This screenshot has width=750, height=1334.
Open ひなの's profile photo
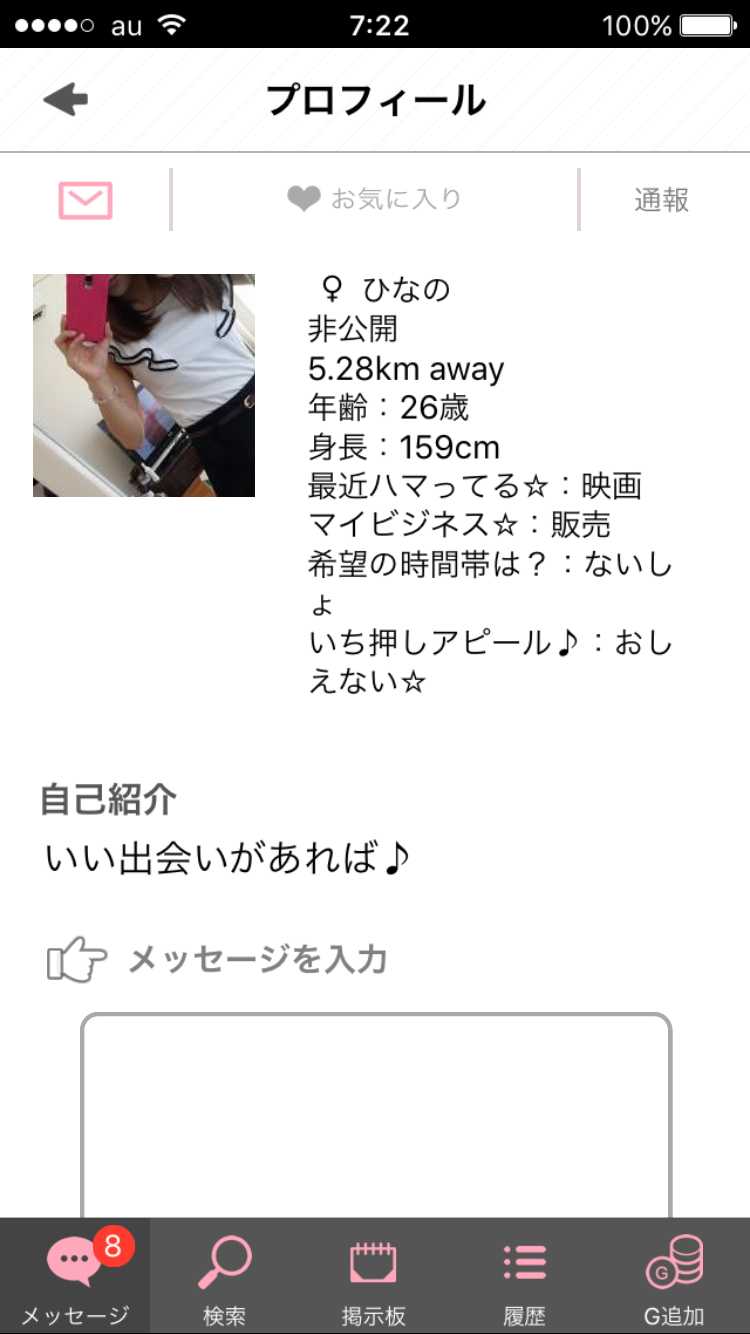144,386
